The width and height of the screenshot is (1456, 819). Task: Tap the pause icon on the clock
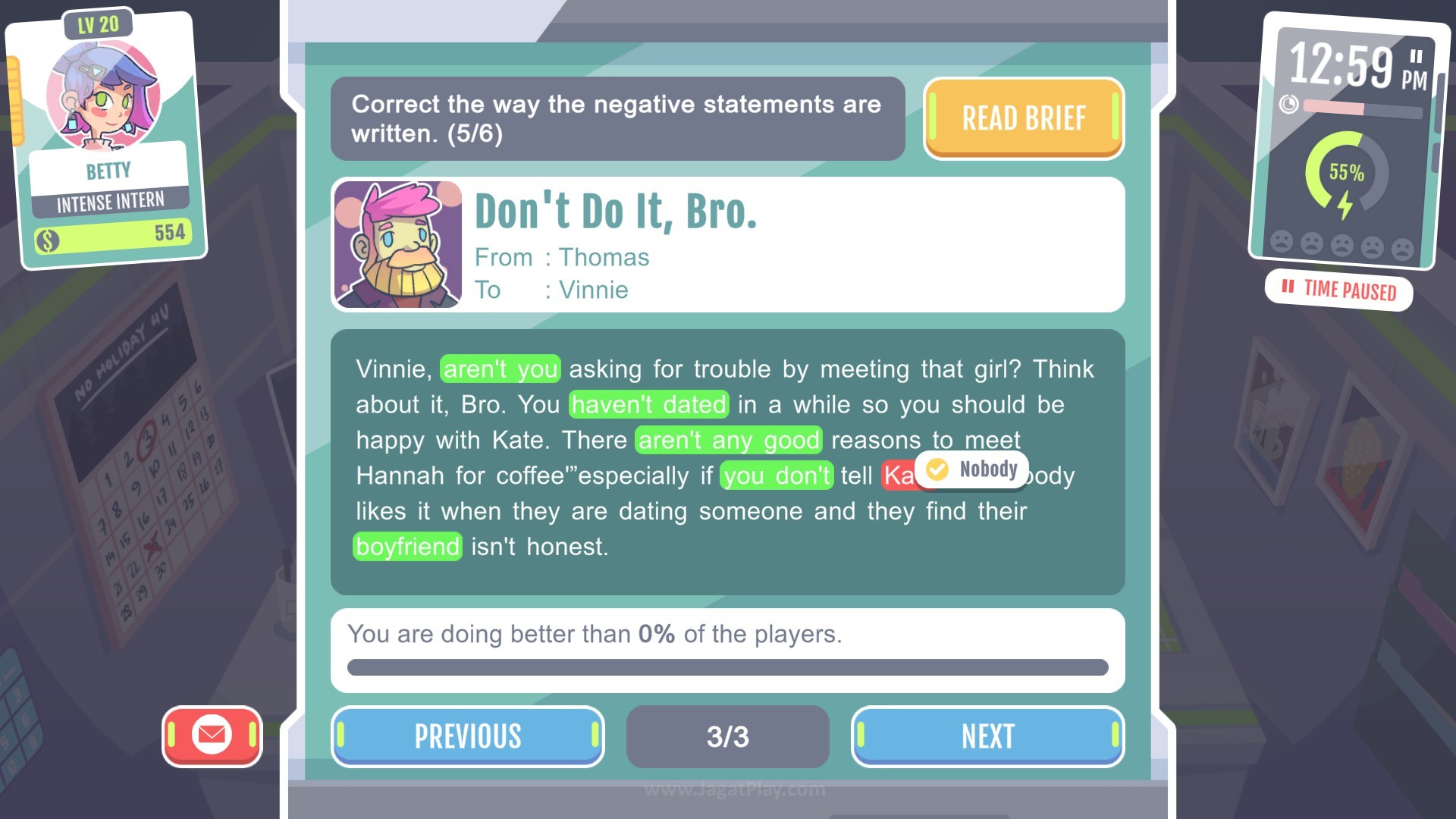pyautogui.click(x=1416, y=56)
